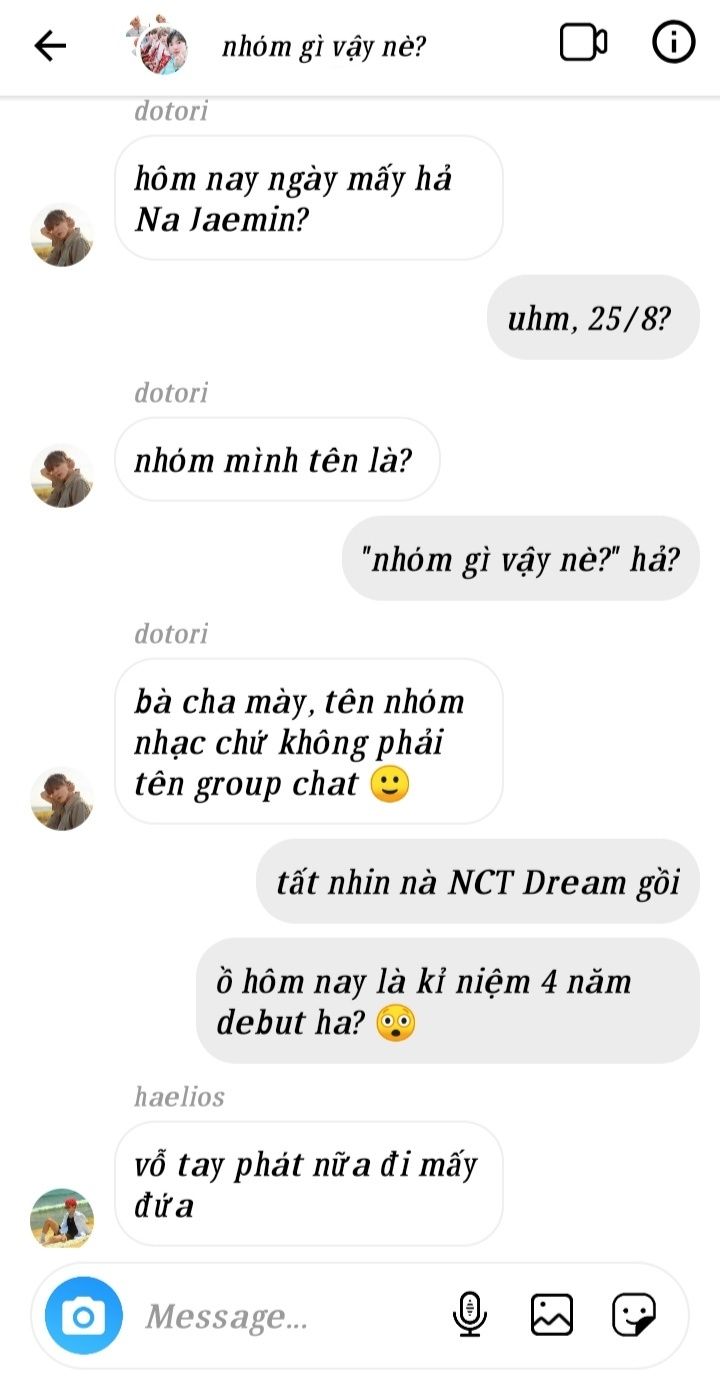Open group header "nhóm gì vậy nè?"
Viewport: 720px width, 1396px height.
point(324,46)
